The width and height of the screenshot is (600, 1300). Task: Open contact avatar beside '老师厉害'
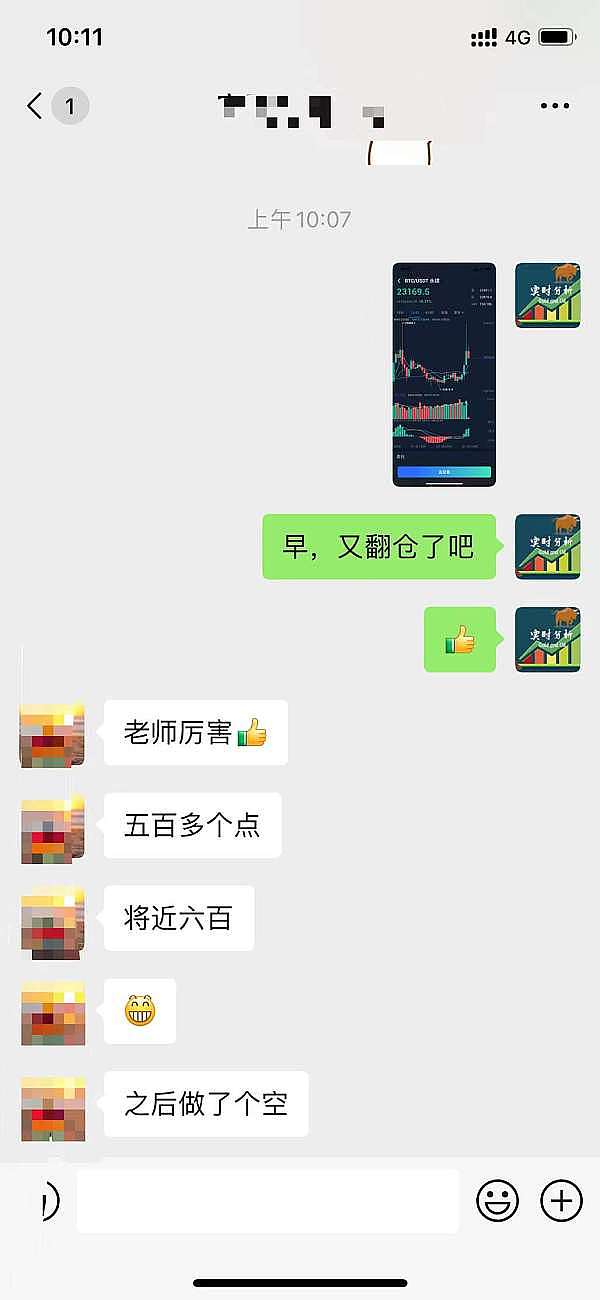pyautogui.click(x=52, y=734)
